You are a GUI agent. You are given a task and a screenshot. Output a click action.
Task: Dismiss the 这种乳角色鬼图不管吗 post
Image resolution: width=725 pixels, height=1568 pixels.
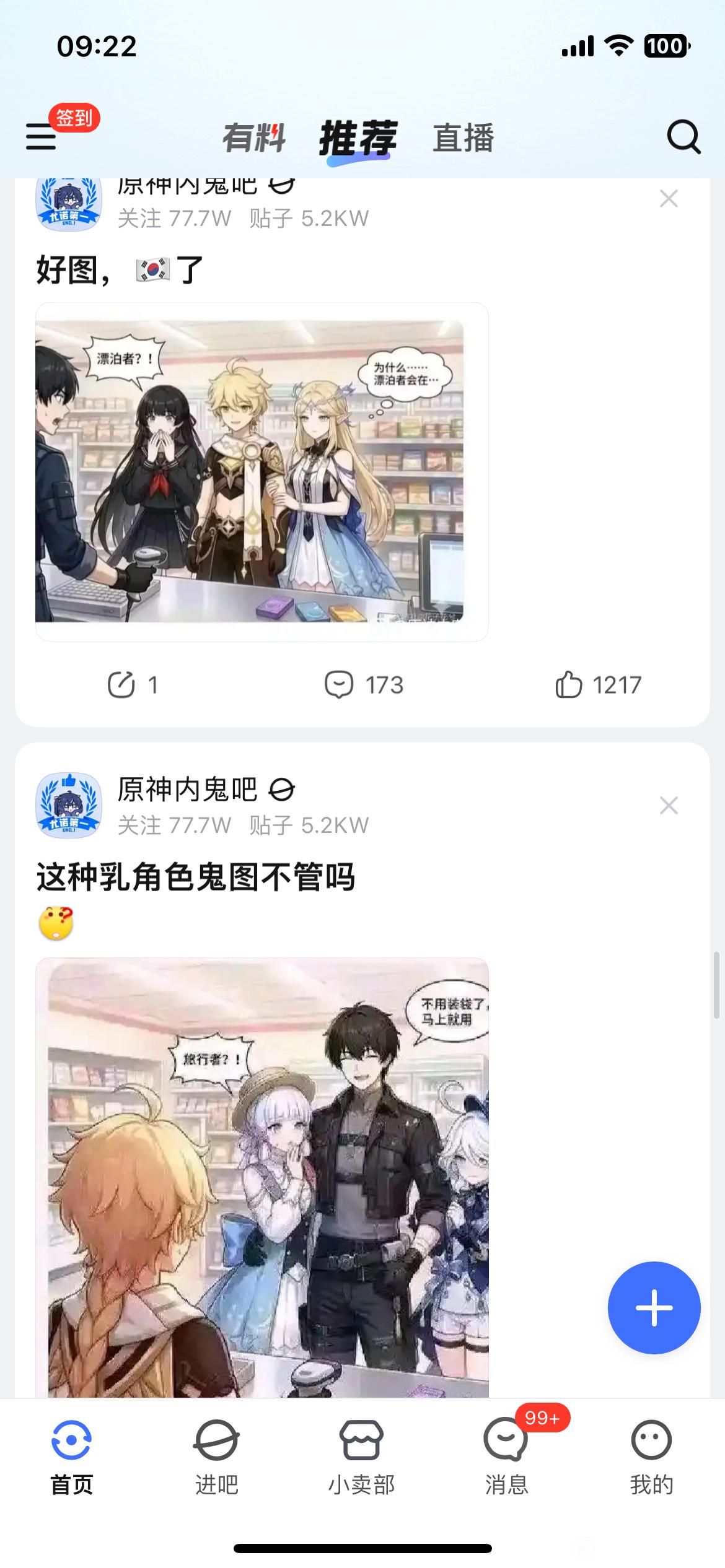[x=669, y=806]
